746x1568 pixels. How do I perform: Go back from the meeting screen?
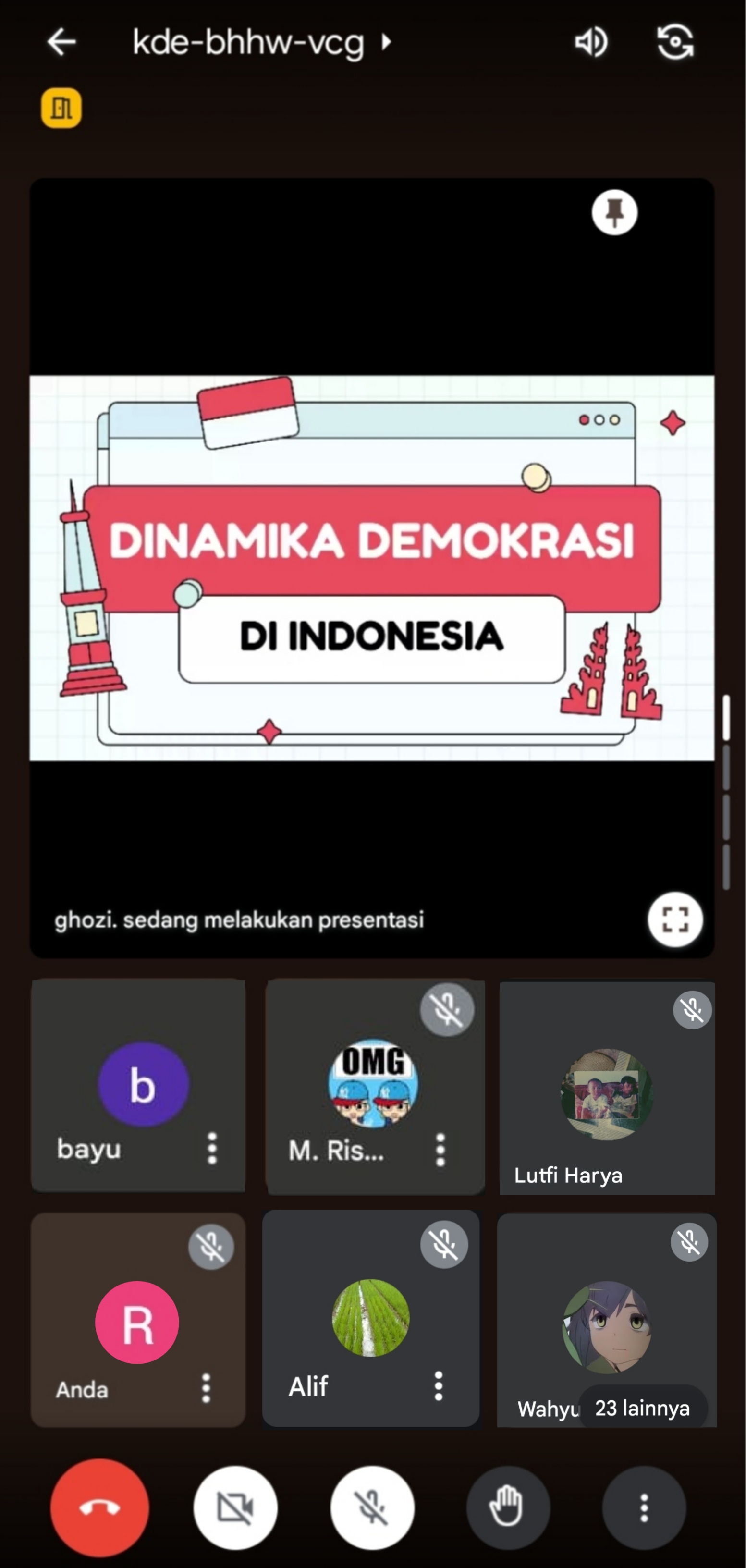tap(61, 42)
